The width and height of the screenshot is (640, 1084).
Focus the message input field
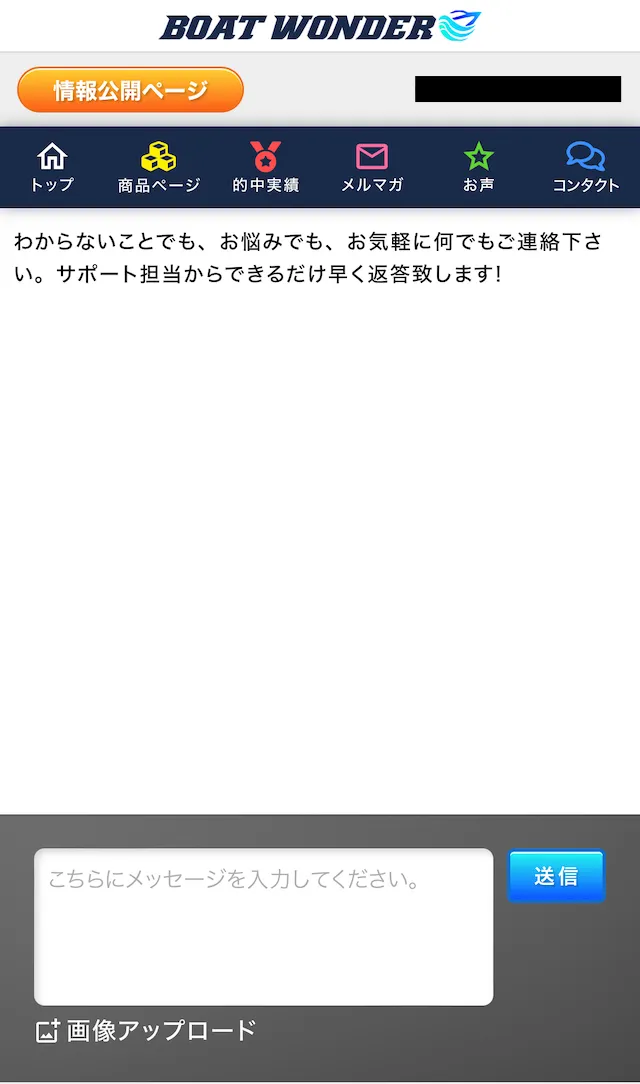(x=263, y=926)
